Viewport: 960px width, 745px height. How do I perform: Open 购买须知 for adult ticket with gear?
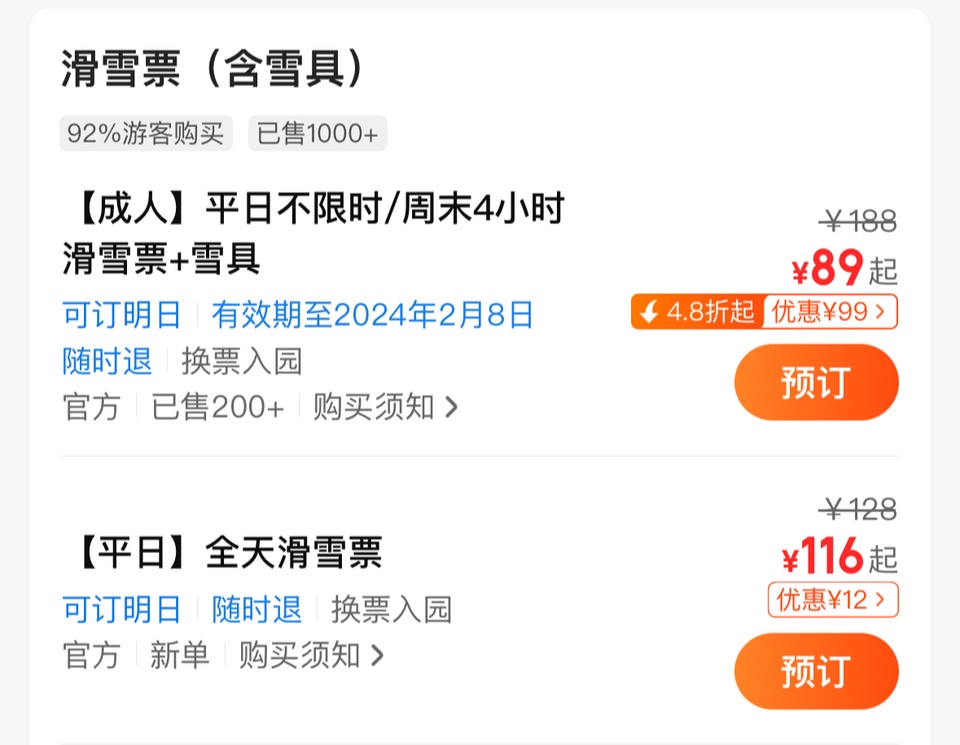385,407
